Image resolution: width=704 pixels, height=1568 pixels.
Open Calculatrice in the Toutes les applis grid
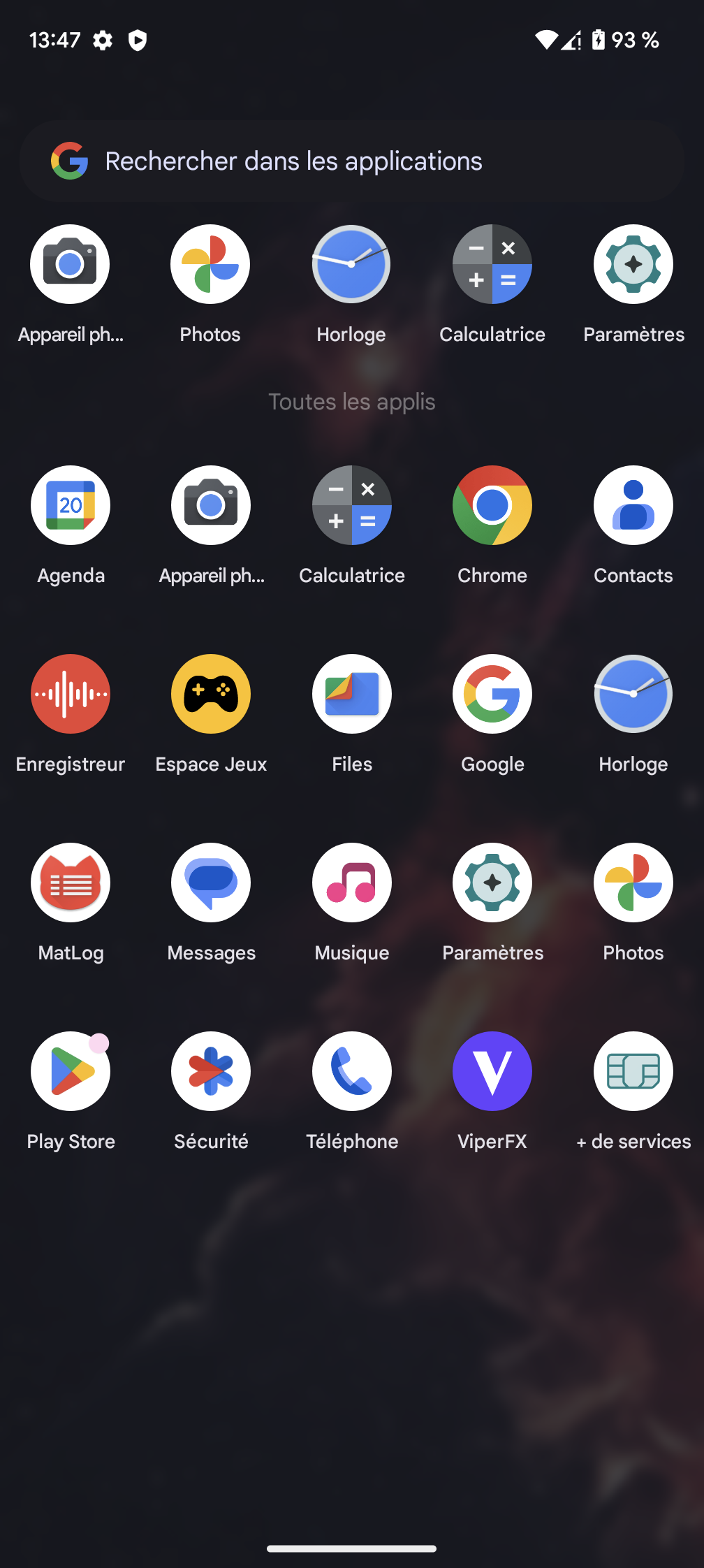tap(352, 505)
